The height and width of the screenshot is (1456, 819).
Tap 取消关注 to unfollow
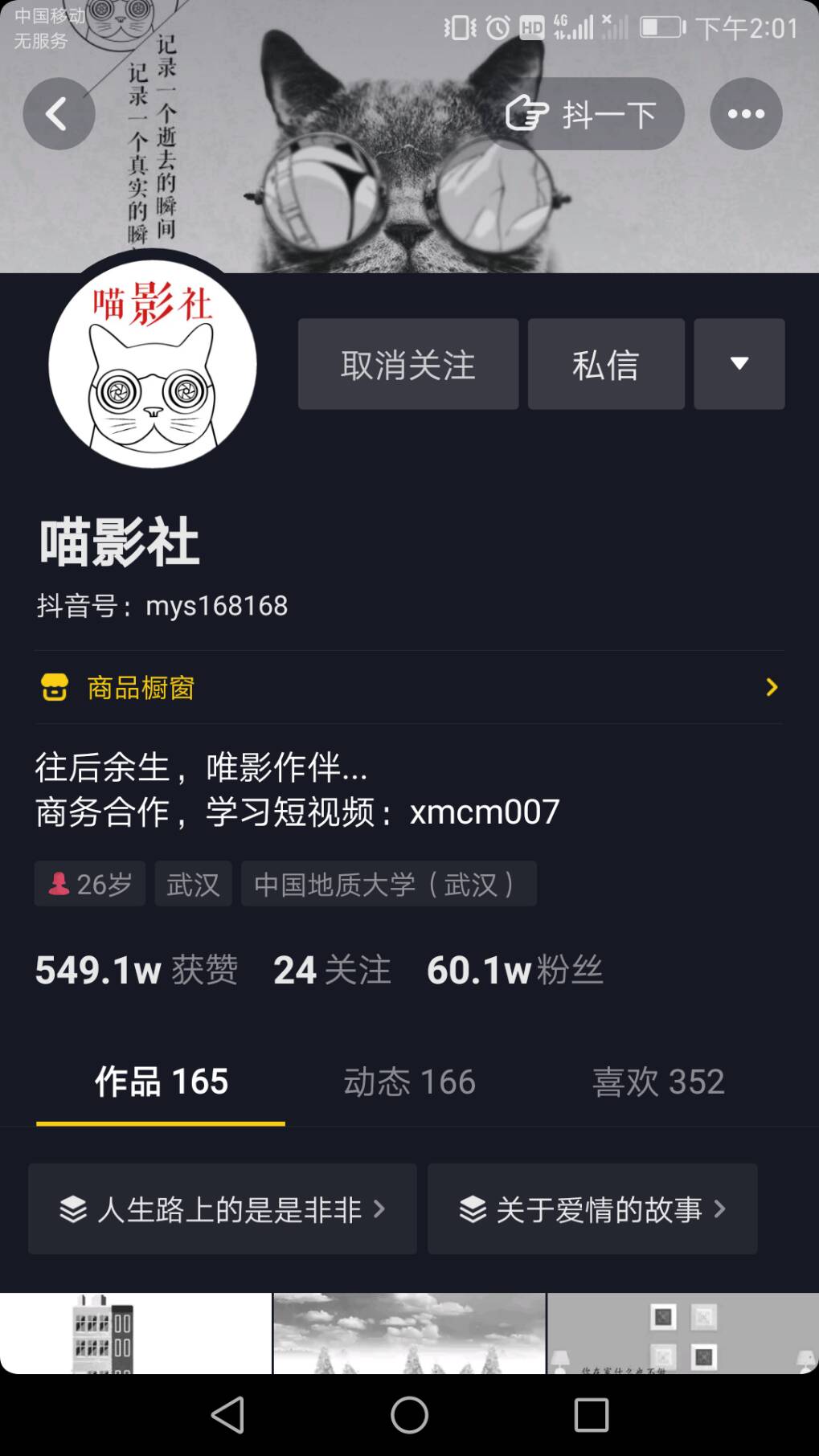(408, 365)
